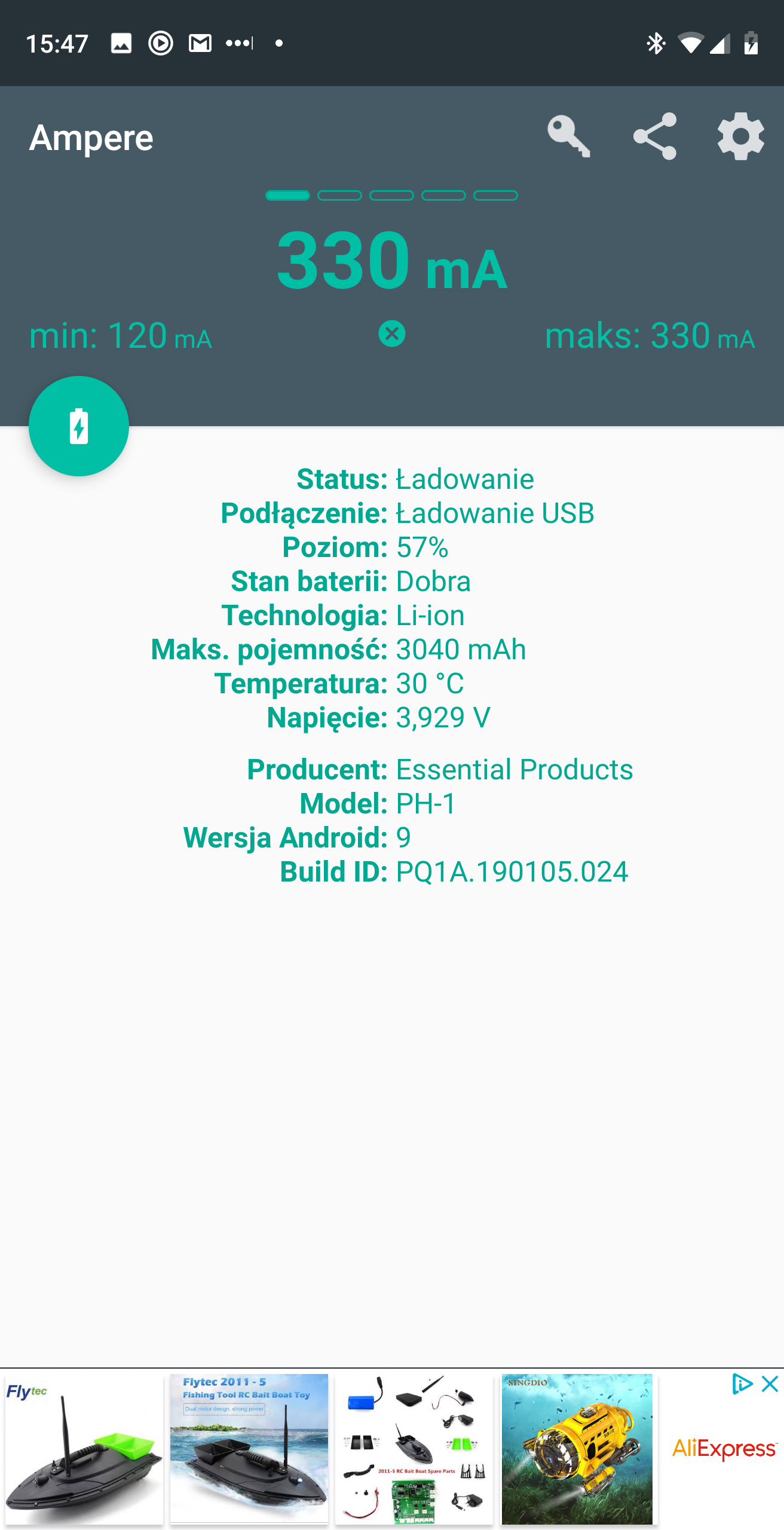Close the AliExpress banner ad

tap(770, 1384)
